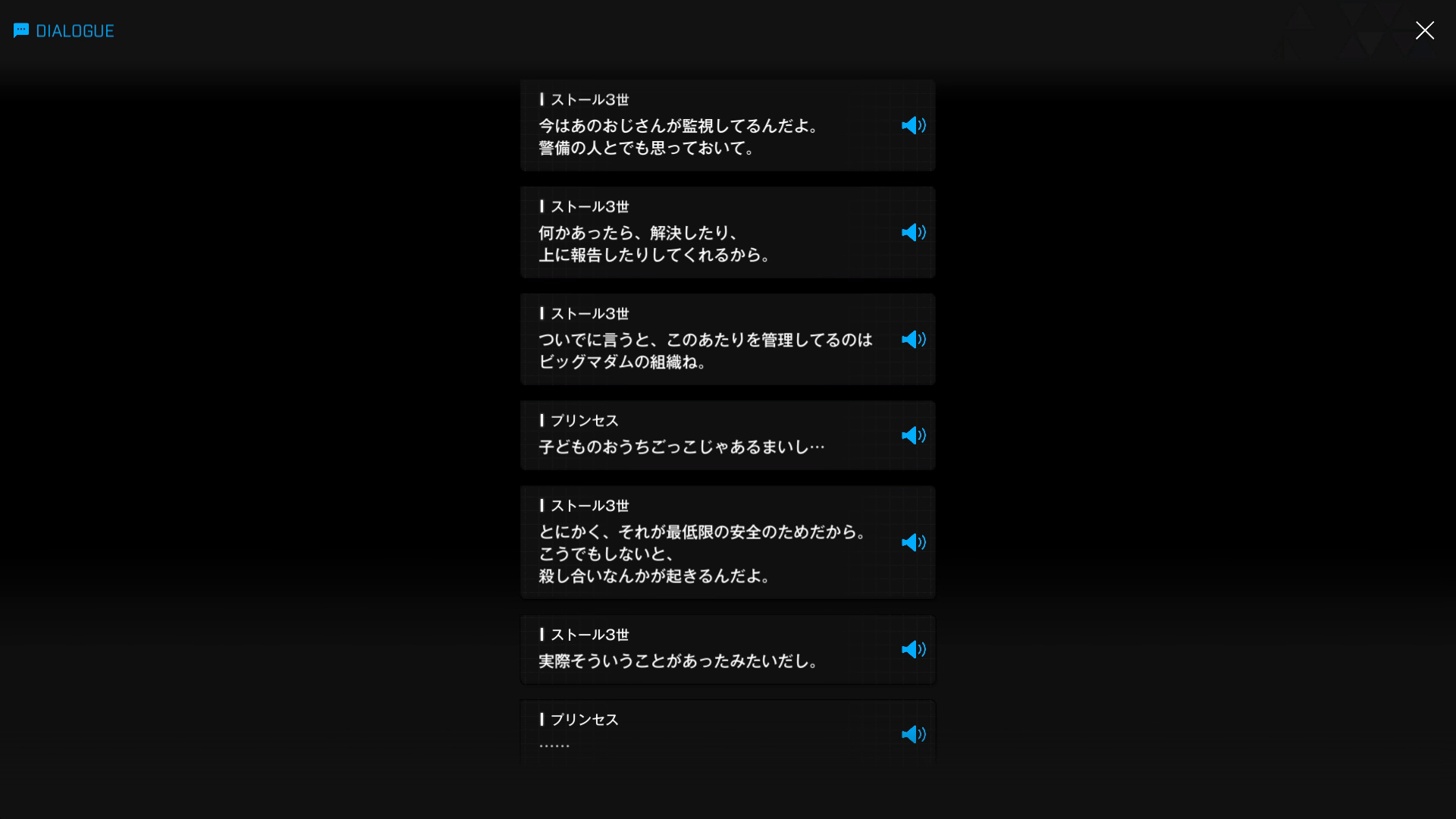Play voice for とにかく、それが最低限の安全 line
Image resolution: width=1456 pixels, height=819 pixels.
(913, 542)
